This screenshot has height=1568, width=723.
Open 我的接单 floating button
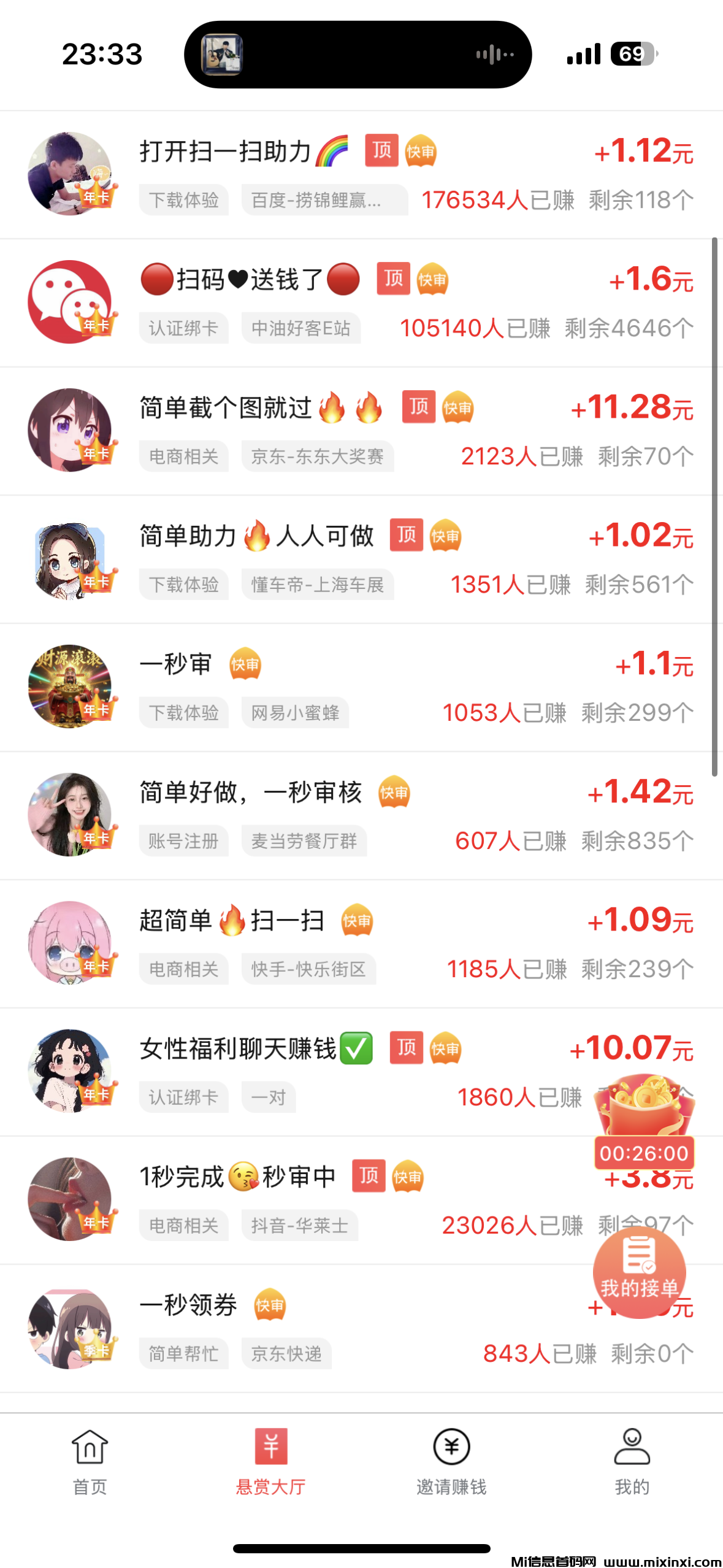639,1273
